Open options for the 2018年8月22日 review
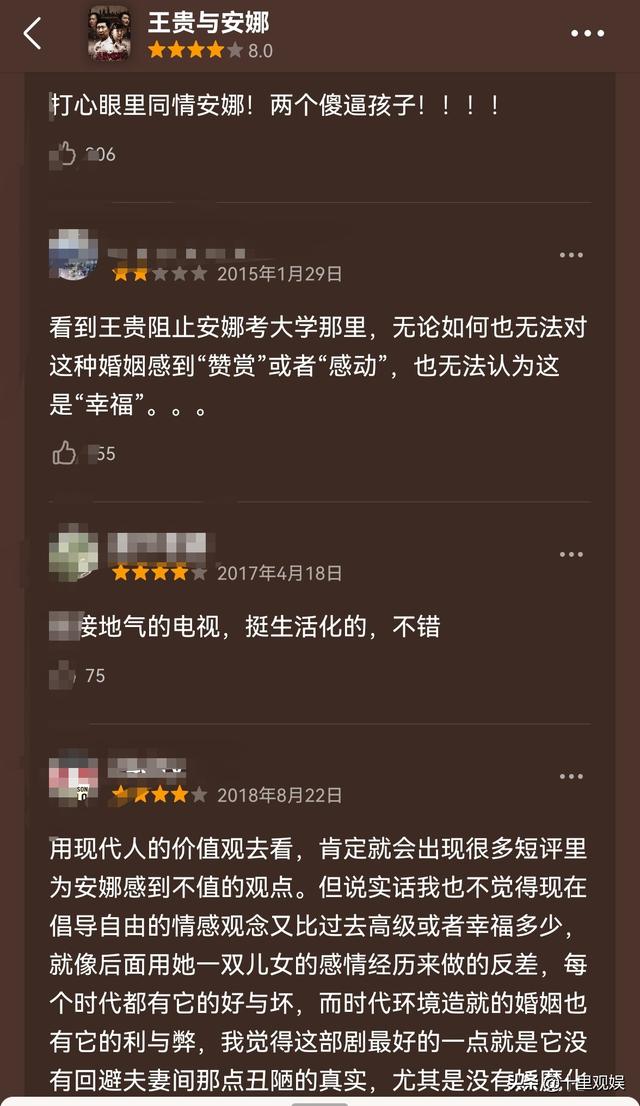This screenshot has height=1106, width=640. point(571,776)
